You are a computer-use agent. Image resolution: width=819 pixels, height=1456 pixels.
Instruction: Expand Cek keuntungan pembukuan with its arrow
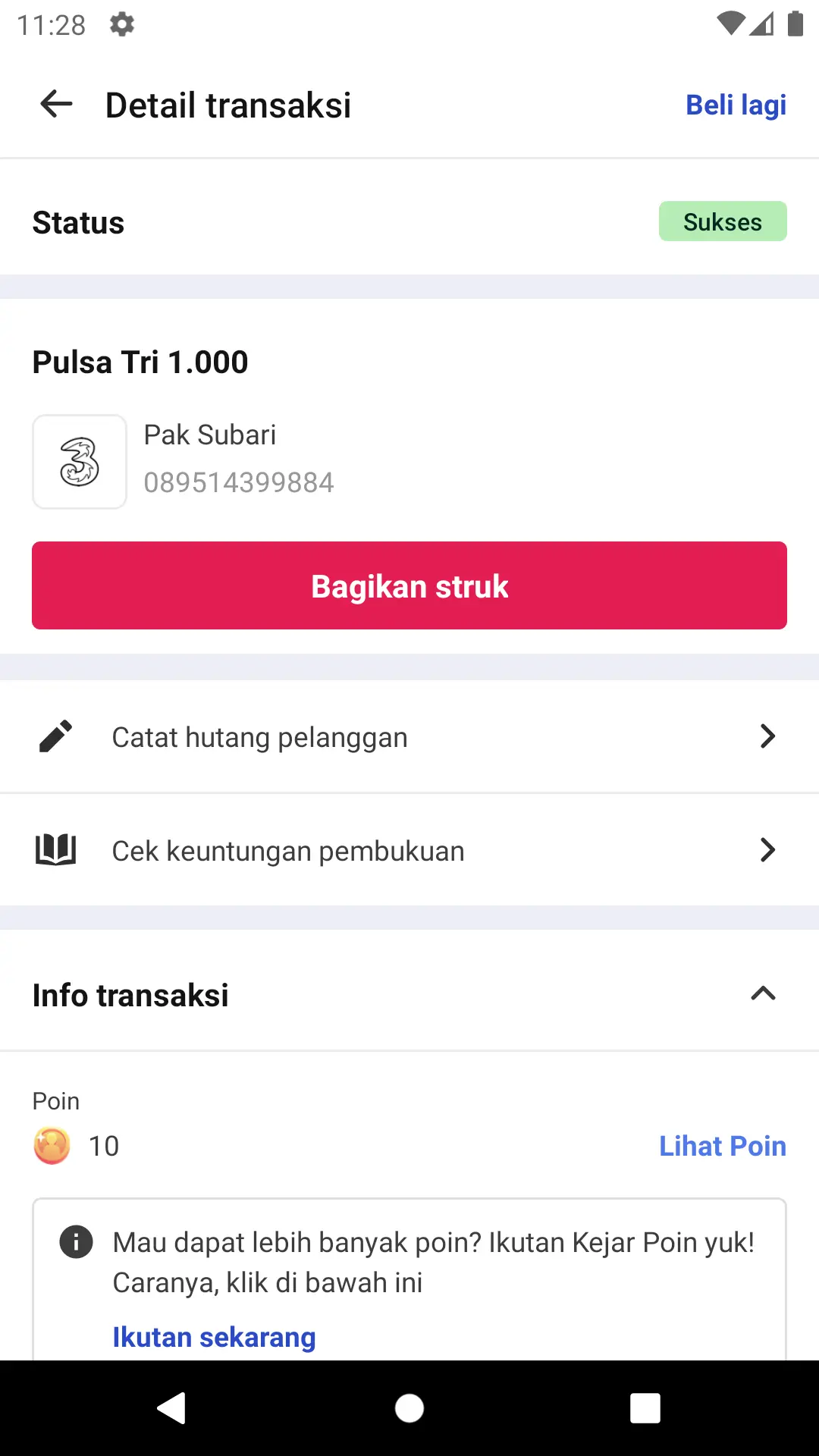[768, 849]
